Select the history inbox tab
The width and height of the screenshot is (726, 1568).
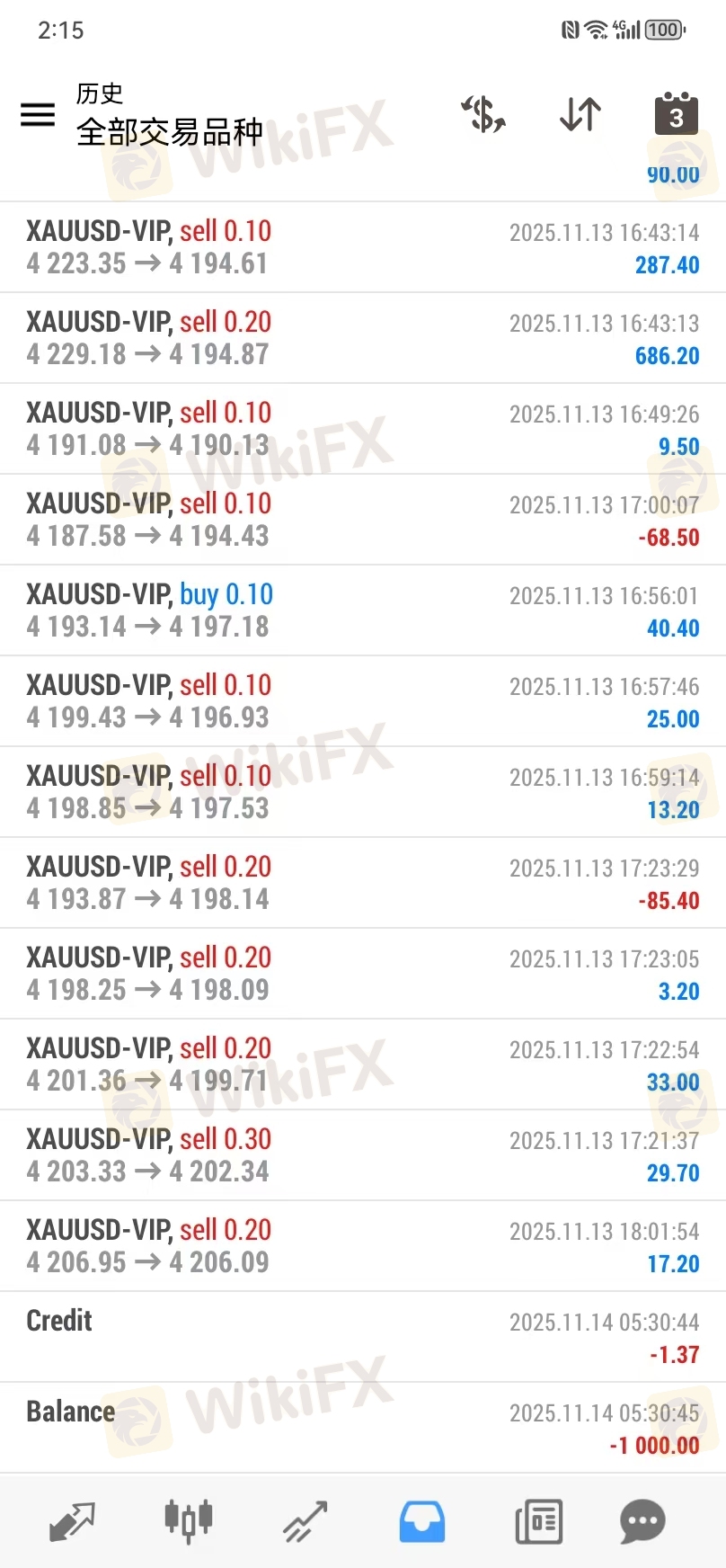pos(421,1521)
